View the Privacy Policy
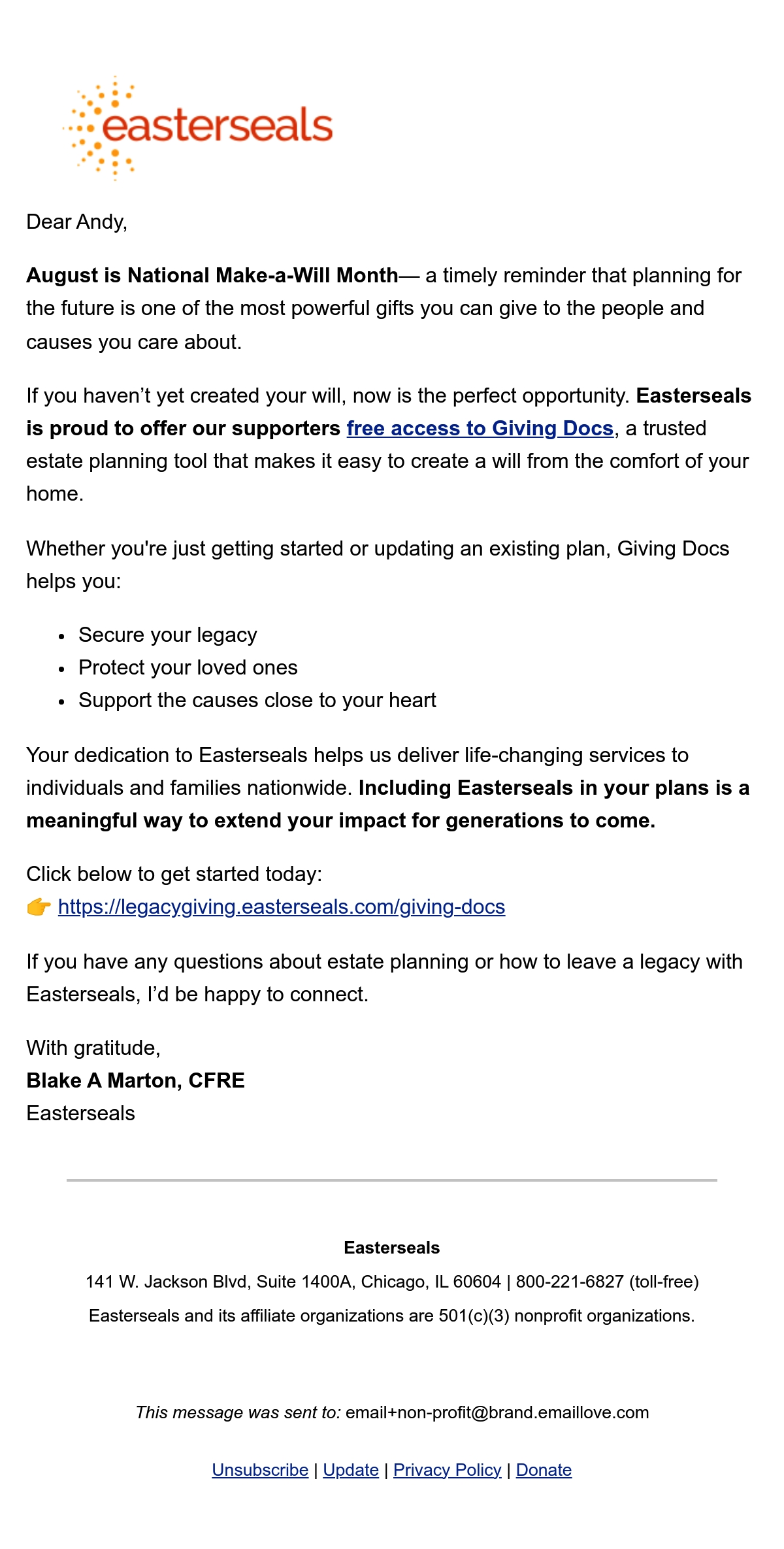This screenshot has width=784, height=1549. coord(448,1470)
